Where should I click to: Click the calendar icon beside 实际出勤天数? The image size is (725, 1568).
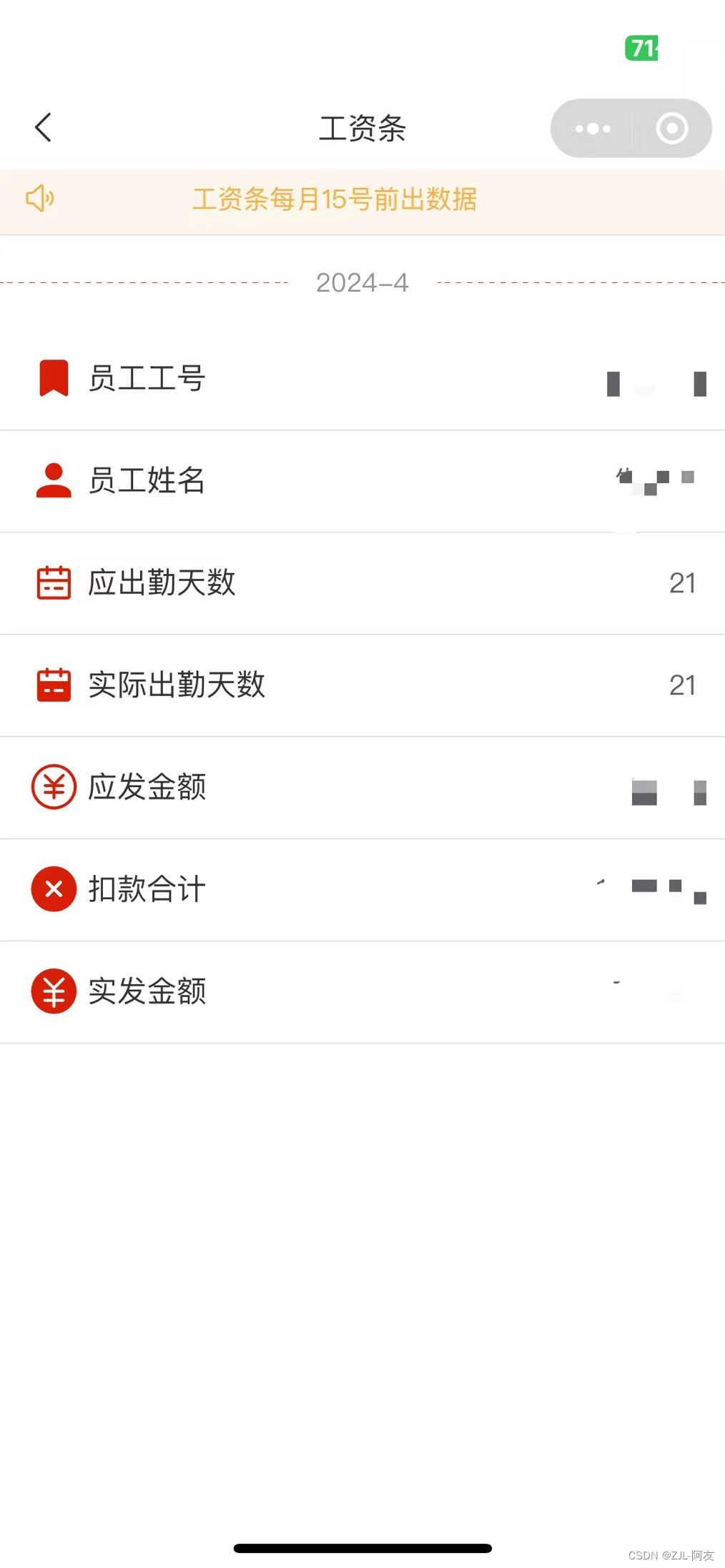click(x=52, y=684)
